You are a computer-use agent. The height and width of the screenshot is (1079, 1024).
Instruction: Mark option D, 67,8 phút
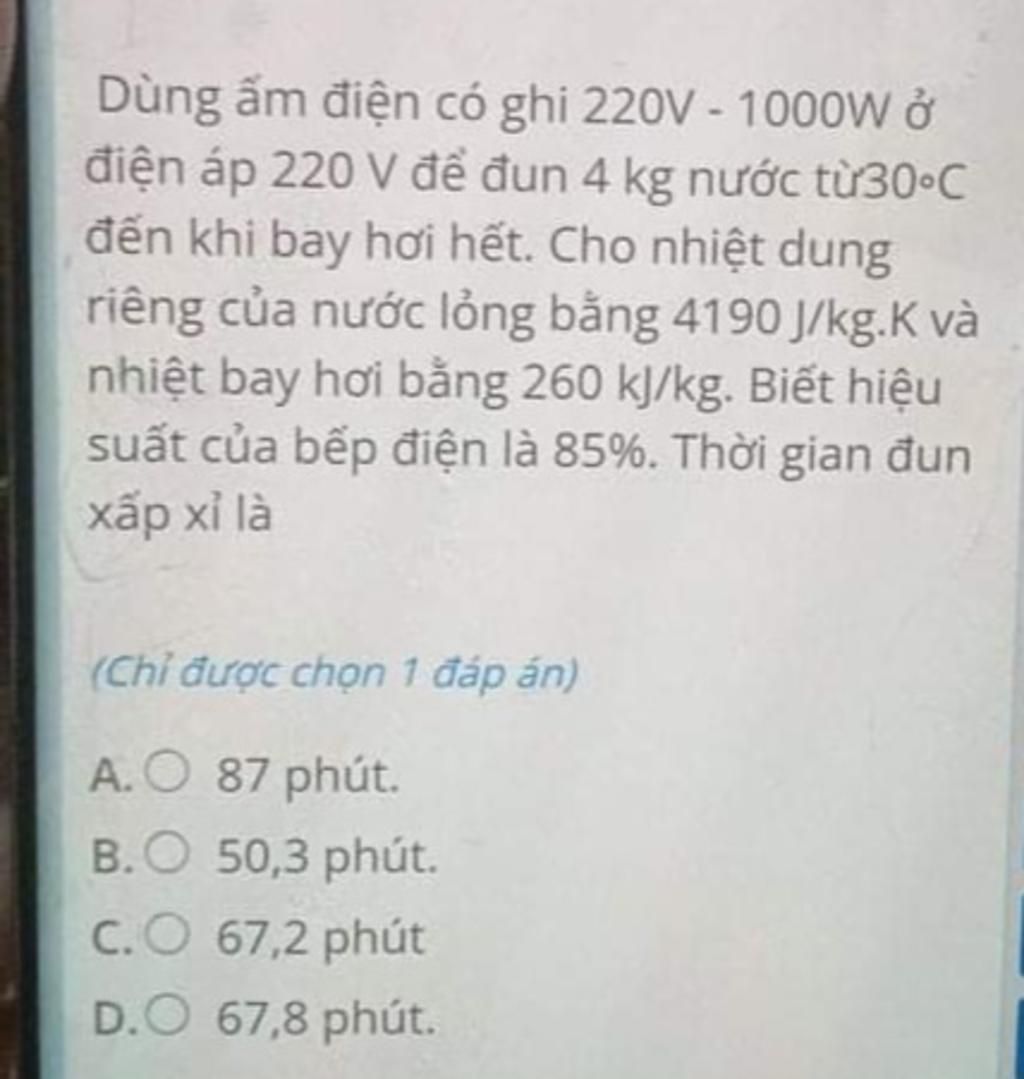tap(168, 1018)
